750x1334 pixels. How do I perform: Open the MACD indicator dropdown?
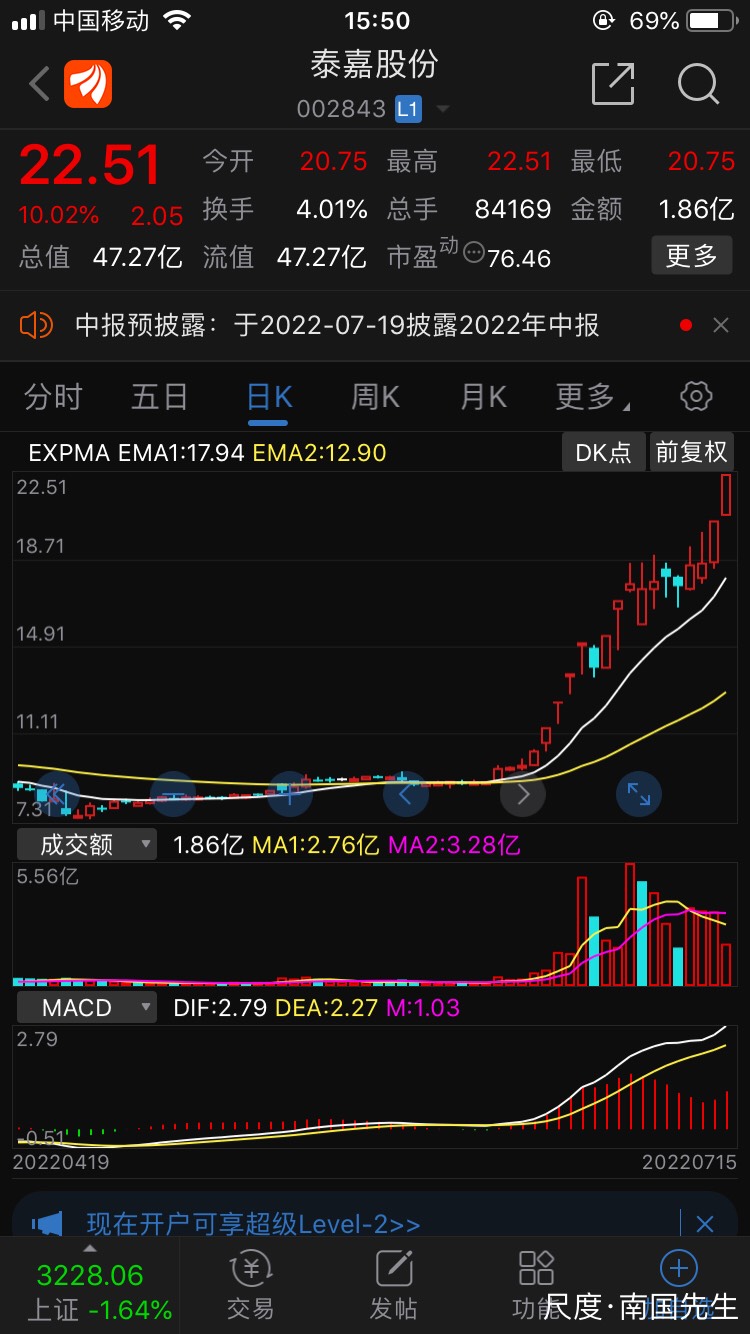tap(87, 1007)
